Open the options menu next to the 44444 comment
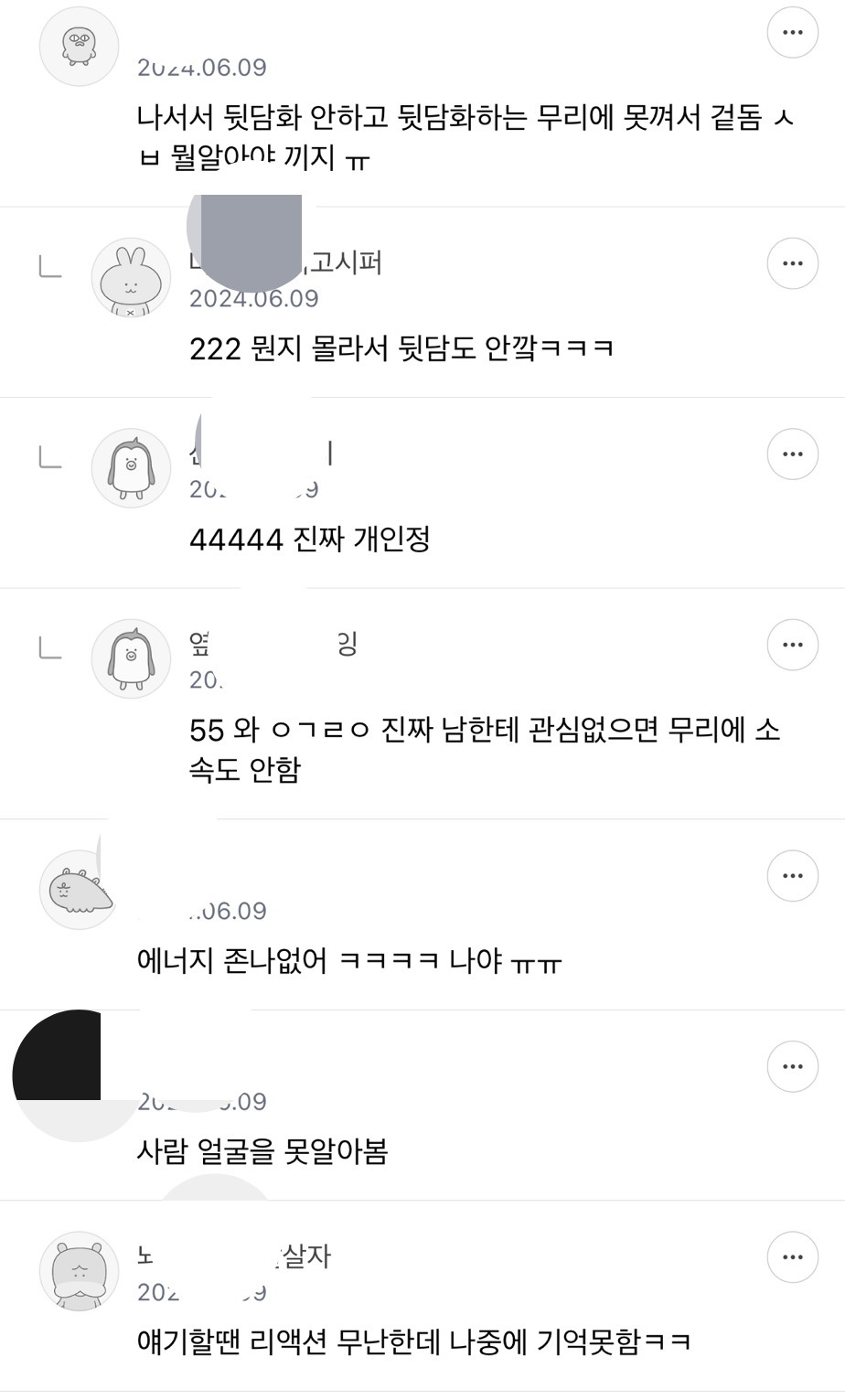Viewport: 845px width, 1400px height. (x=792, y=452)
